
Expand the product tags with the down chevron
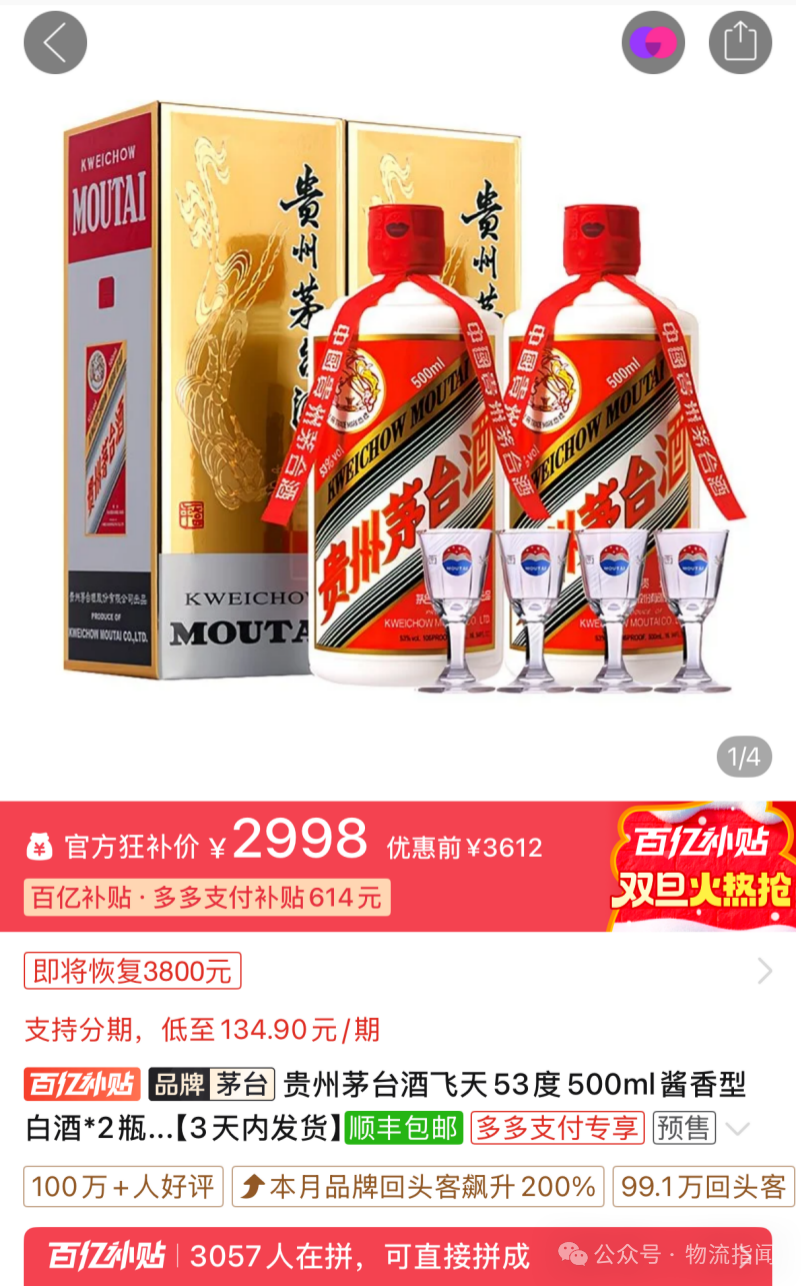coord(738,1128)
